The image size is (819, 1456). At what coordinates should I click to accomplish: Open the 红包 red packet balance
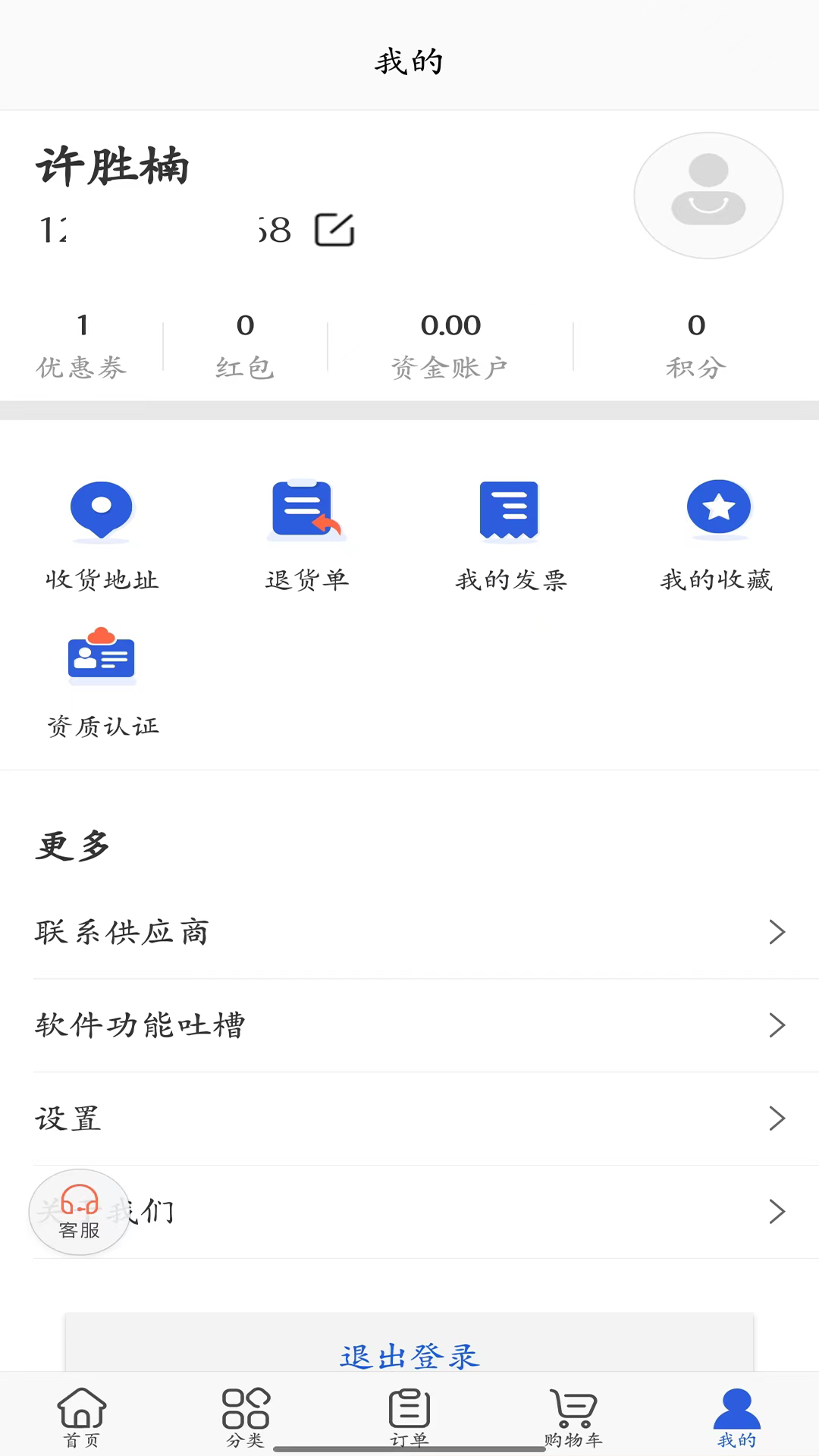tap(245, 346)
